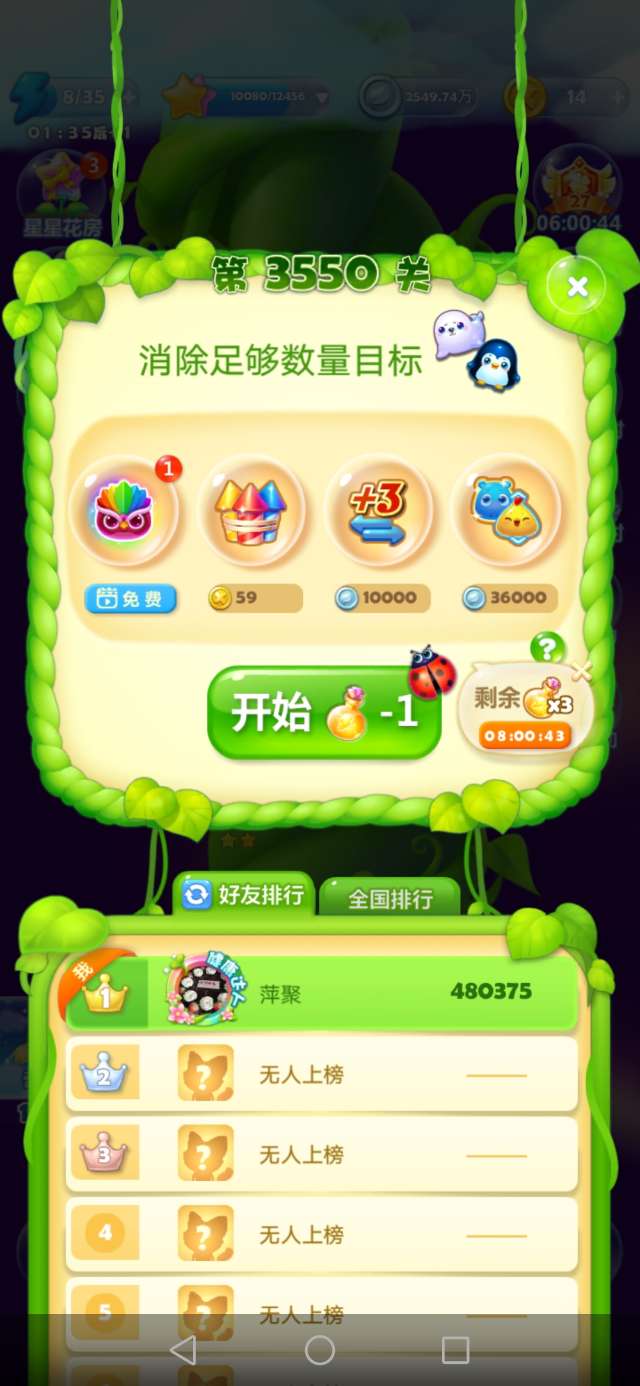This screenshot has width=640, height=1386.
Task: Close the level 3550 dialog
Action: (x=577, y=288)
